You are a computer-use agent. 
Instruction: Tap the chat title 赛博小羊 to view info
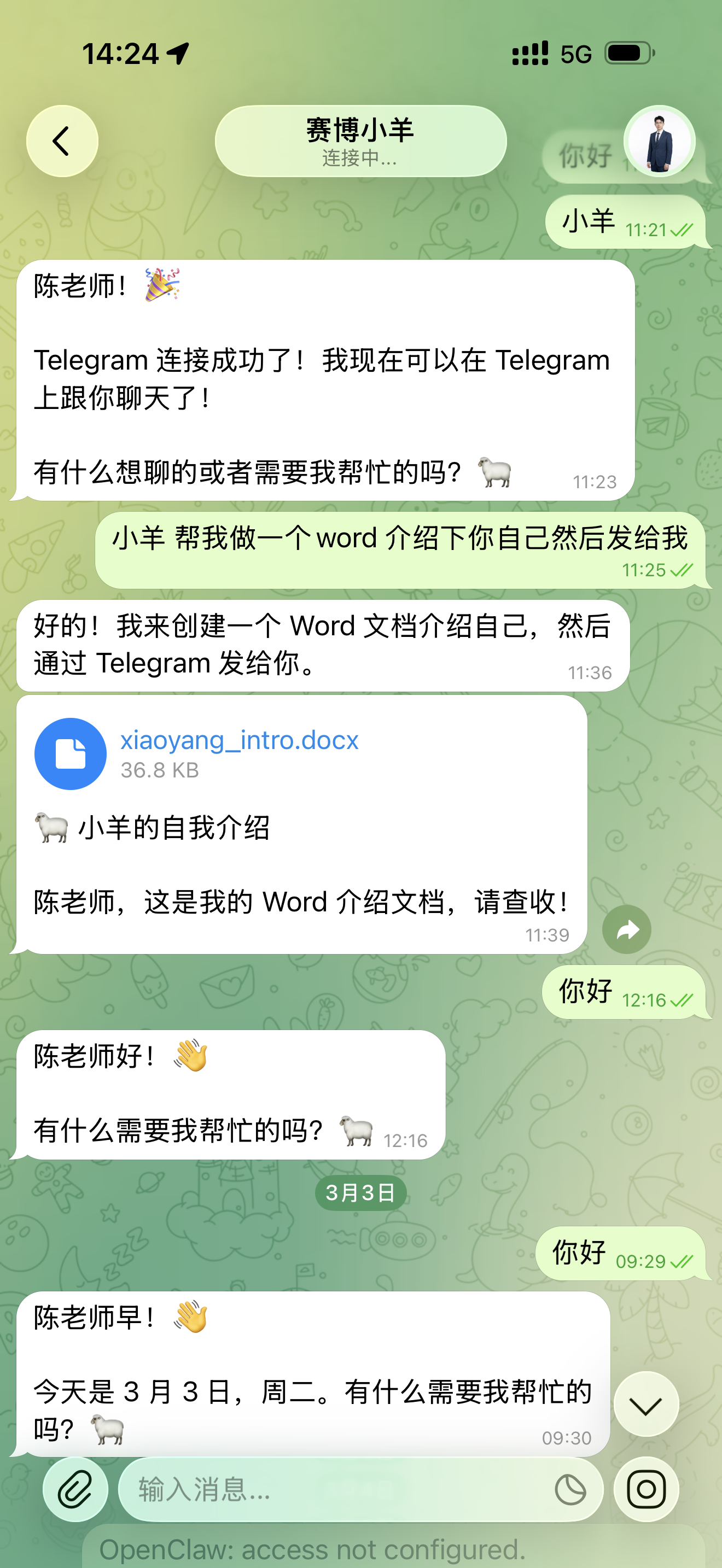pyautogui.click(x=360, y=131)
